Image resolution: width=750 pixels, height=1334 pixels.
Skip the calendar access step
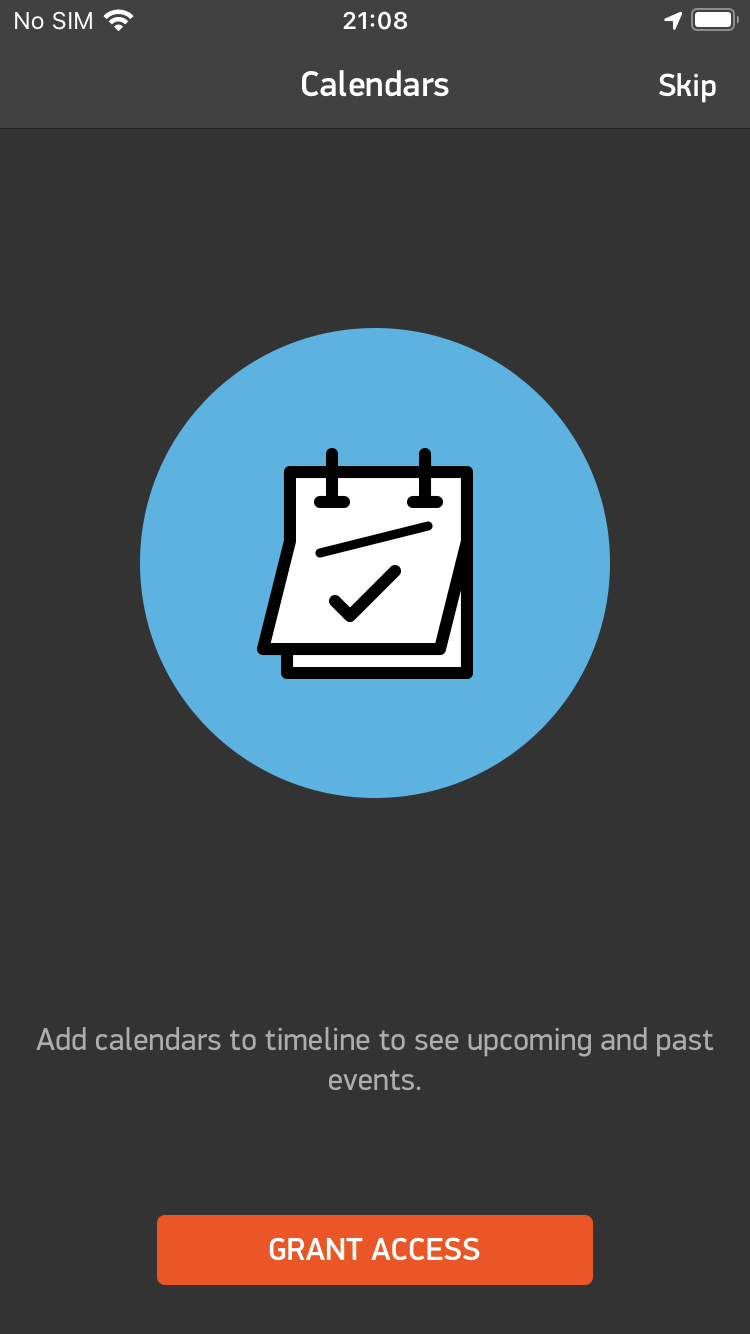click(x=687, y=86)
